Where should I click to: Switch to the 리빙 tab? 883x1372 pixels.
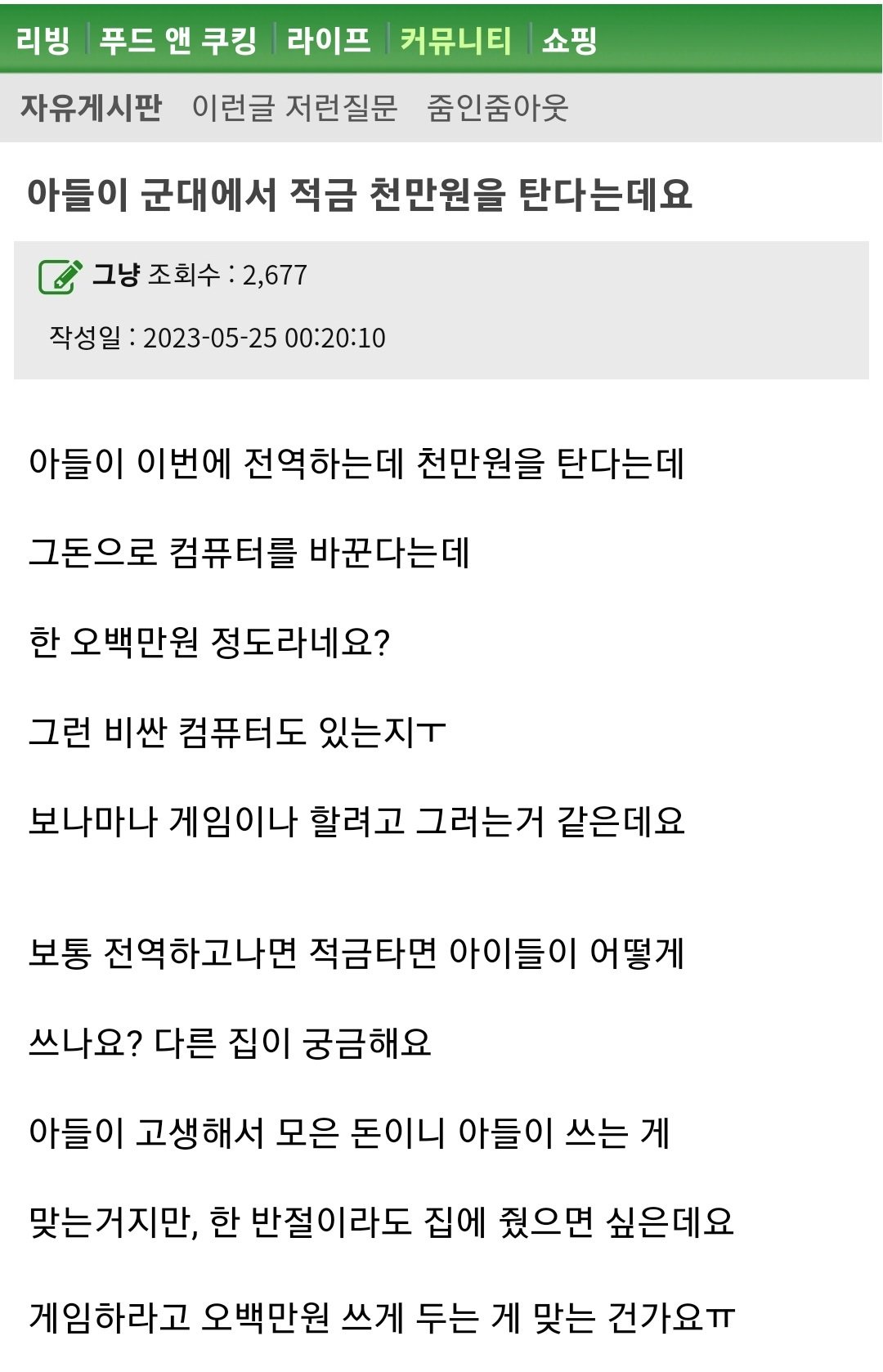coord(43,39)
